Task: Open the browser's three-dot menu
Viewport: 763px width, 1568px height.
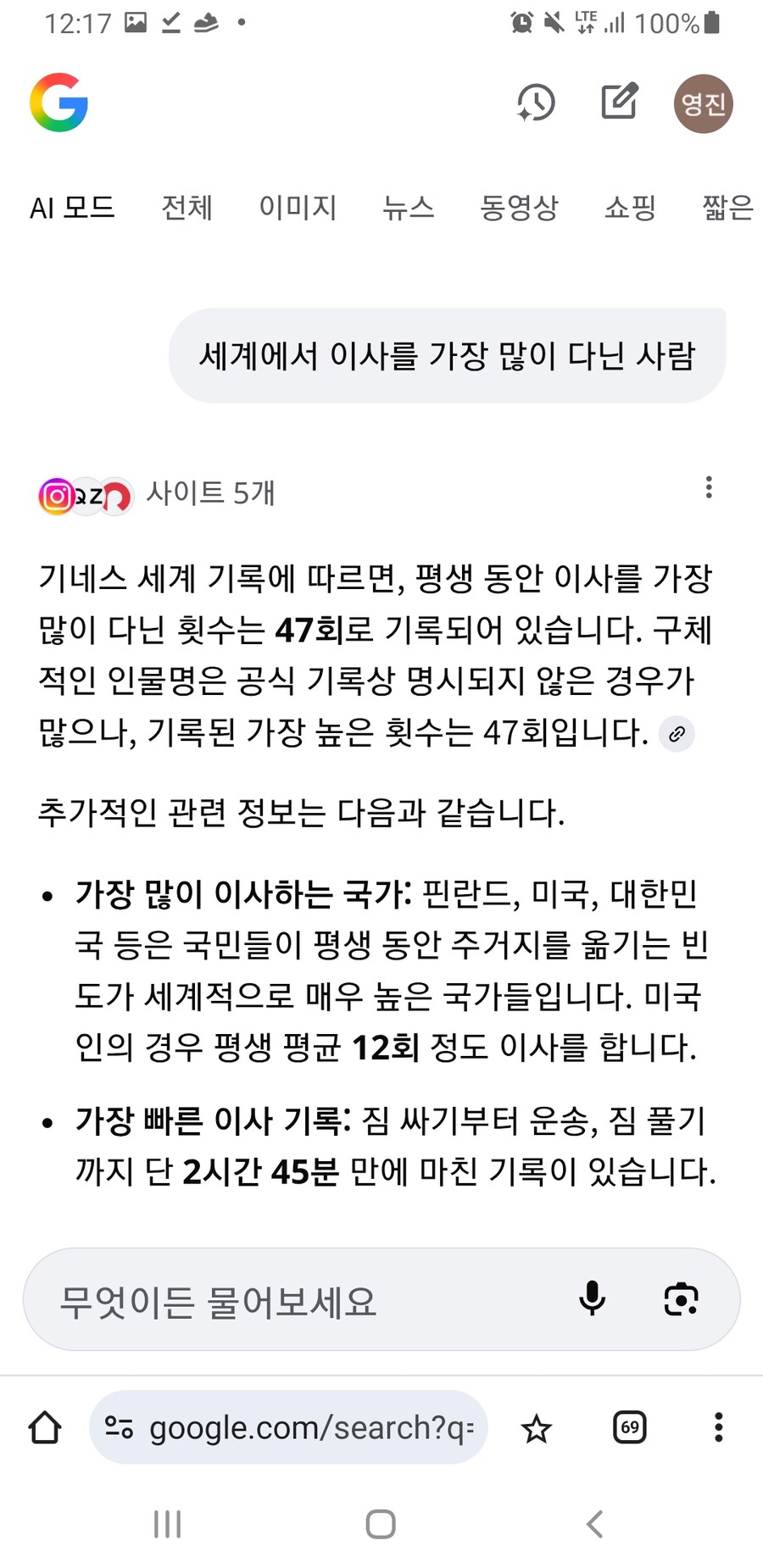Action: tap(718, 1427)
